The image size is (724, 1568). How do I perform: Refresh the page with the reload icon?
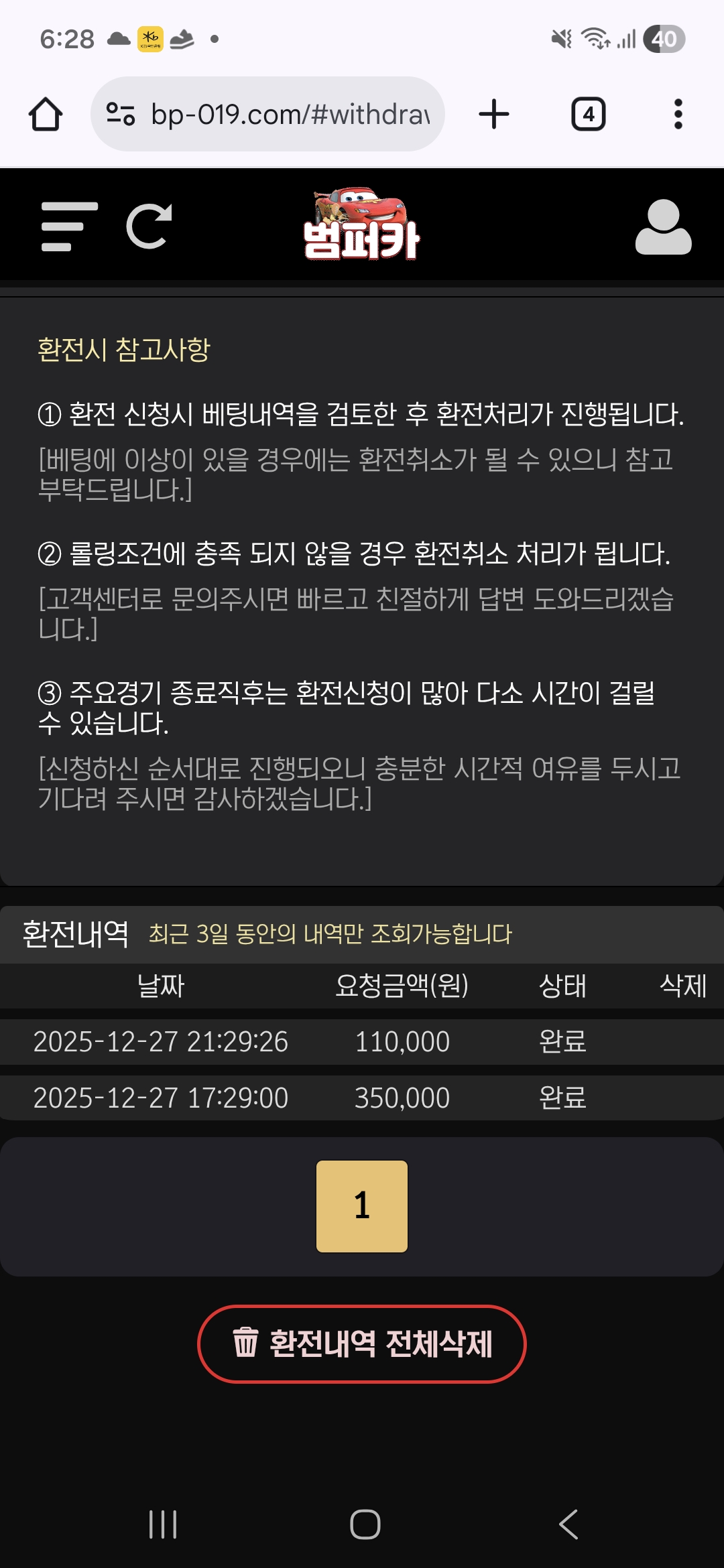(149, 226)
